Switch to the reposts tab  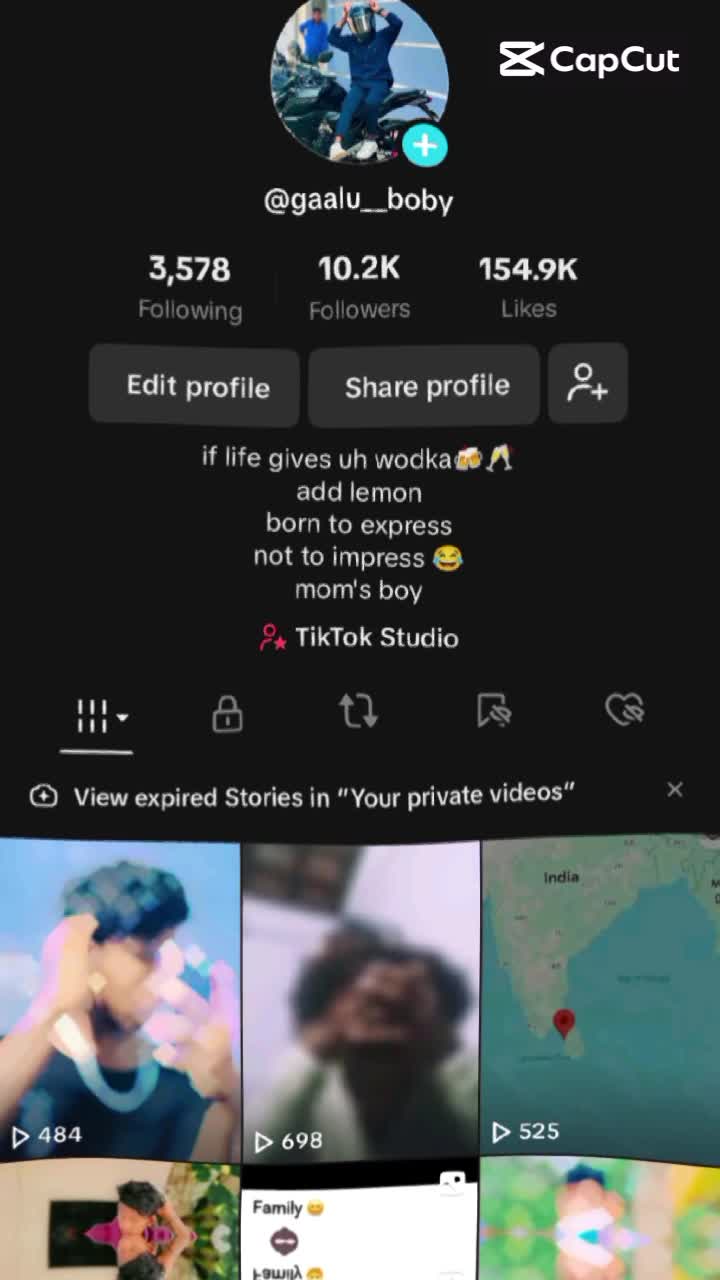pyautogui.click(x=358, y=712)
